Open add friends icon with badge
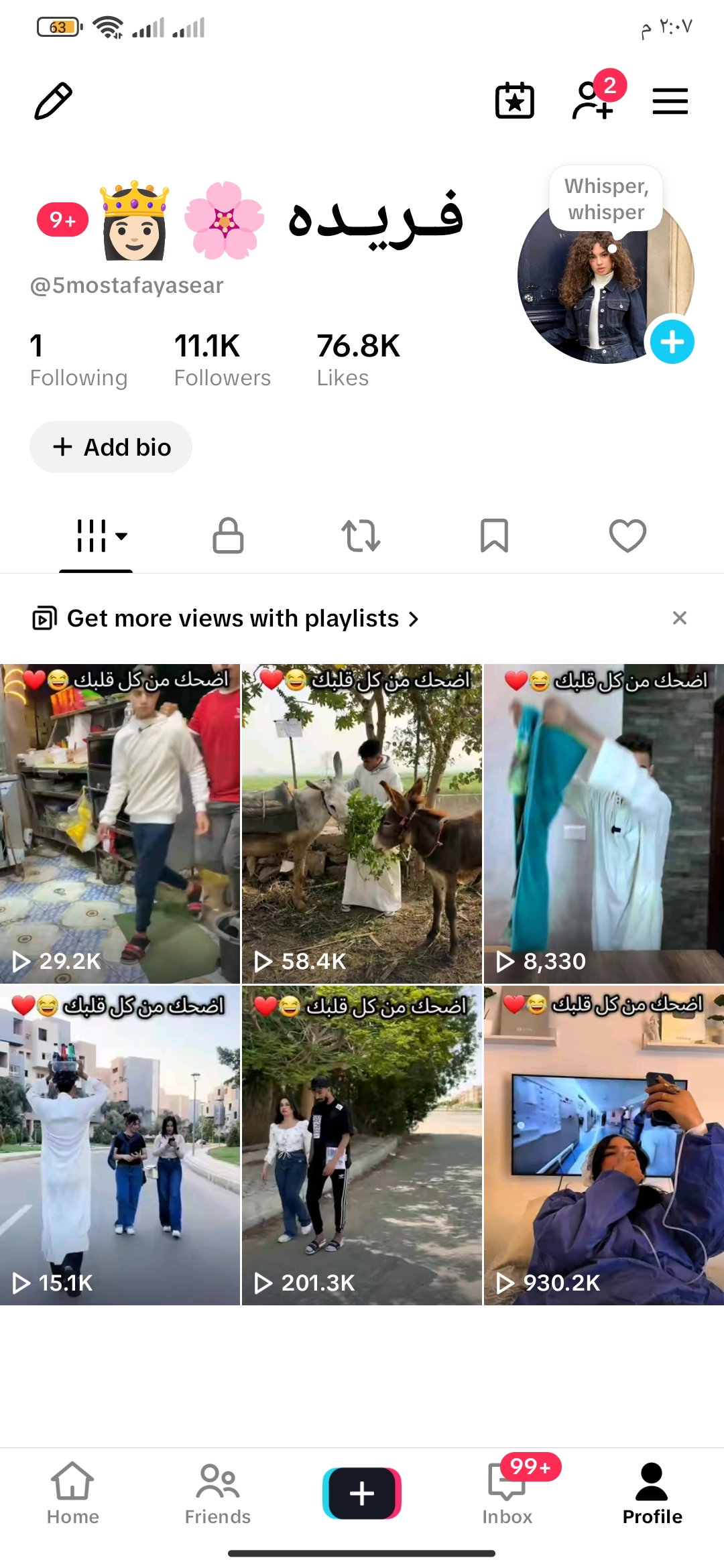 coord(595,99)
